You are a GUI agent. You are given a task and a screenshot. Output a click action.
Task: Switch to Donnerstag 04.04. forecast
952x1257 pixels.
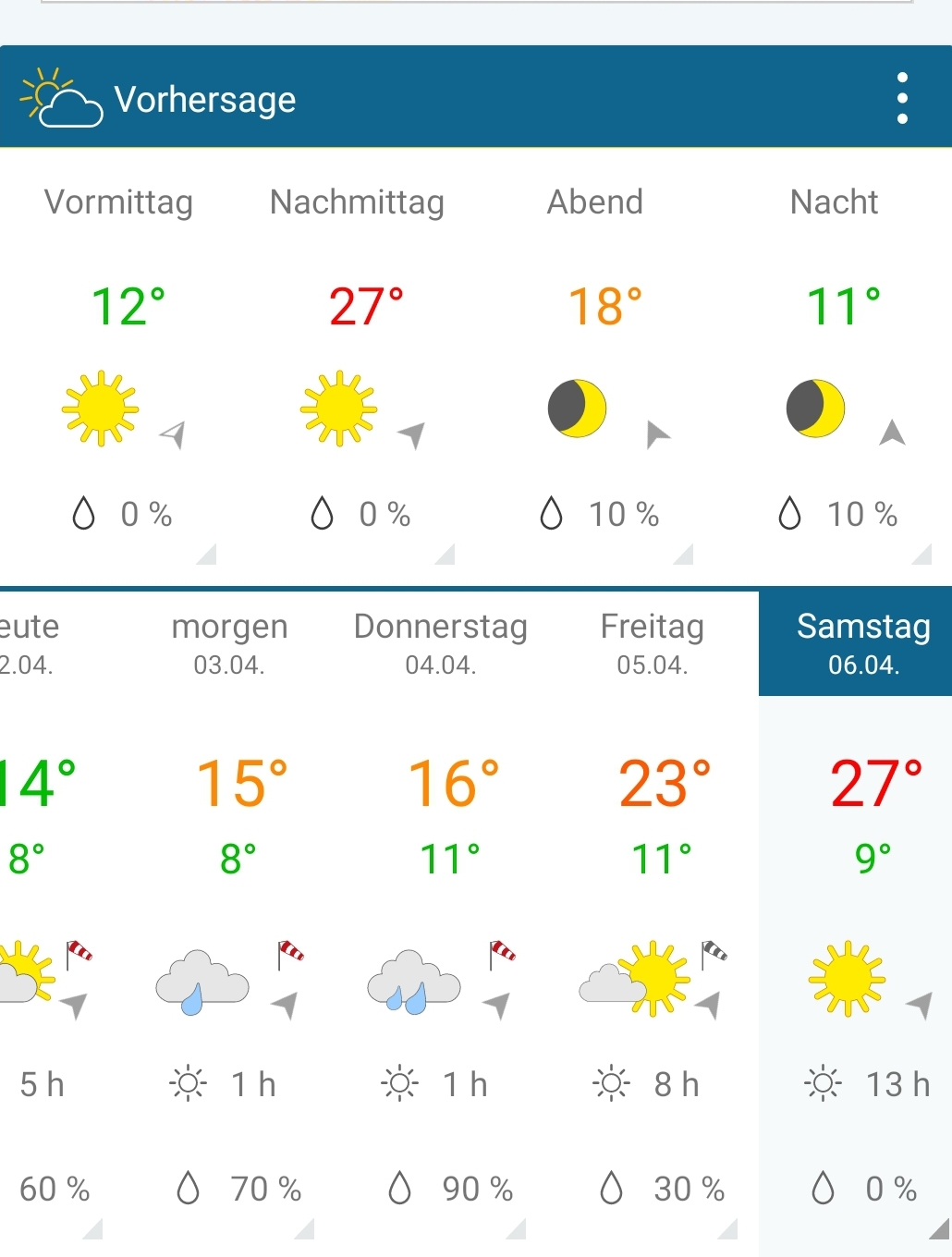[x=441, y=643]
